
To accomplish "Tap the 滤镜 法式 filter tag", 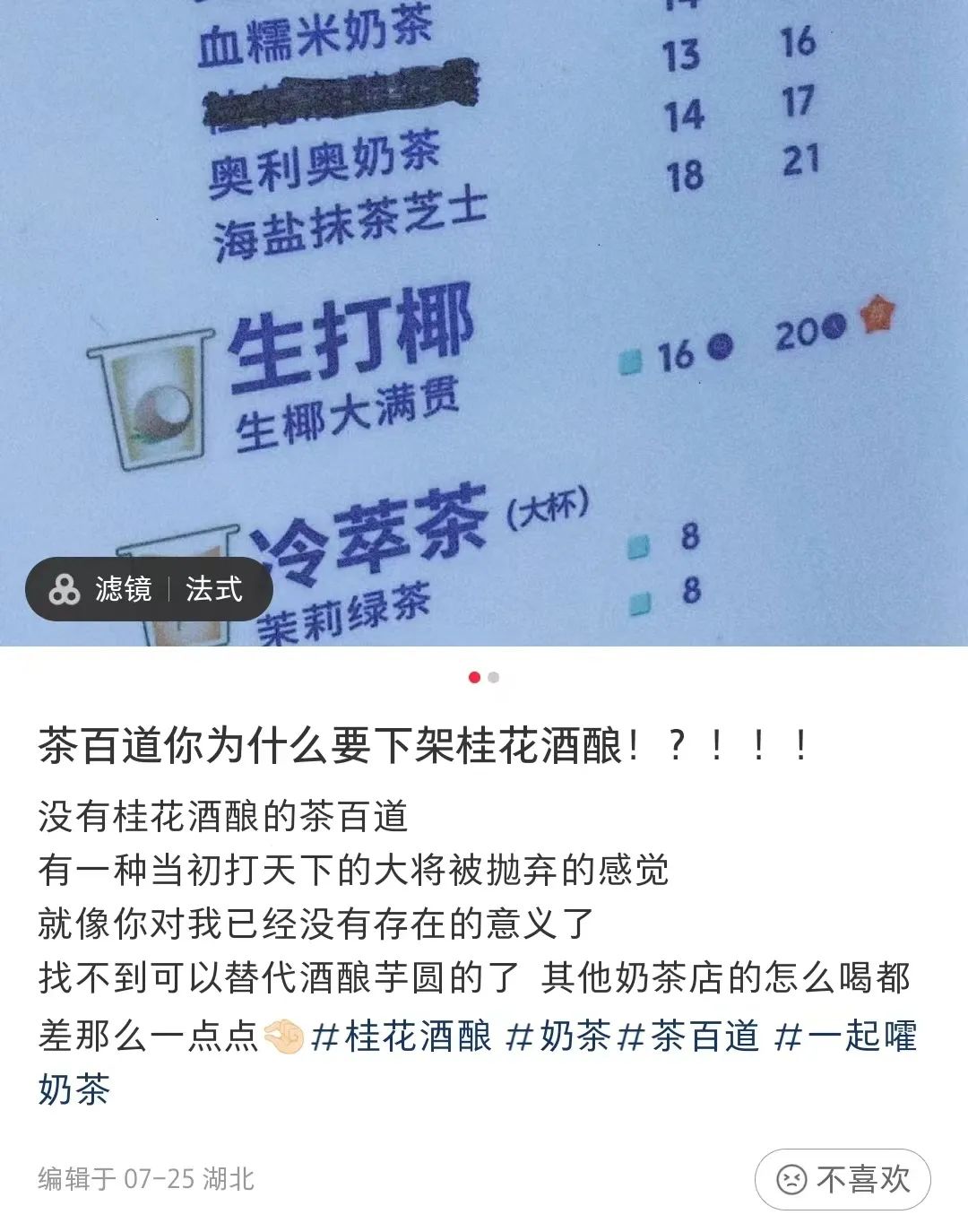I will [x=148, y=589].
